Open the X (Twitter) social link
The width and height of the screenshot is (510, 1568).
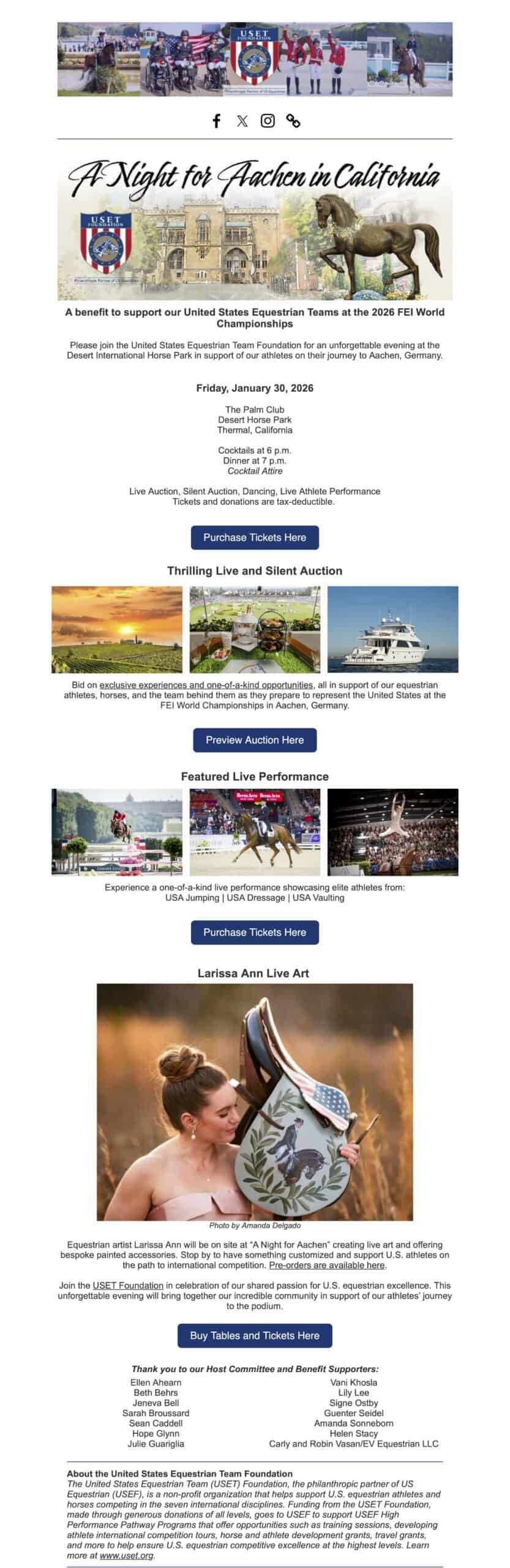point(242,121)
